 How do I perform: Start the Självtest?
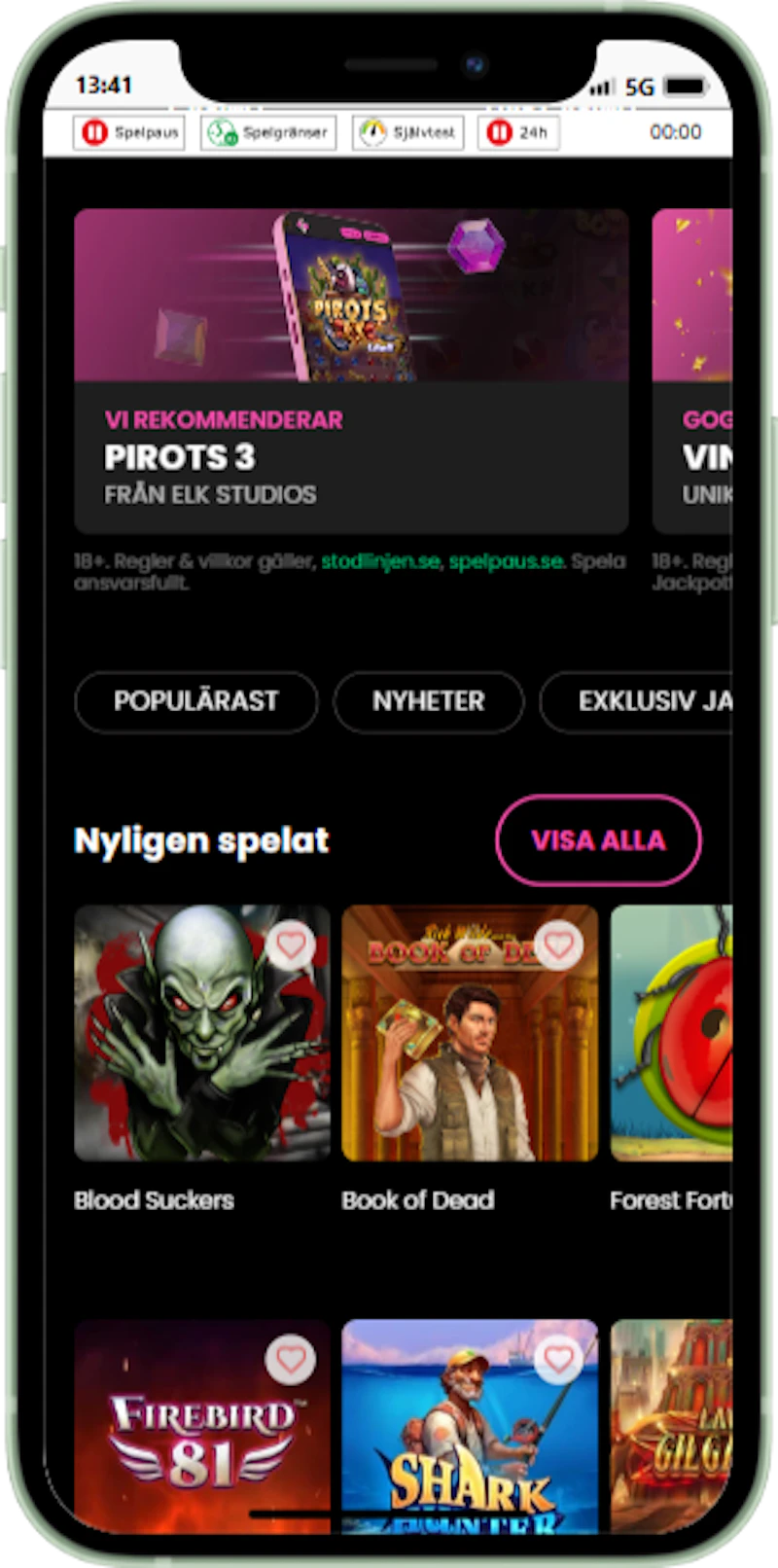coord(407,132)
